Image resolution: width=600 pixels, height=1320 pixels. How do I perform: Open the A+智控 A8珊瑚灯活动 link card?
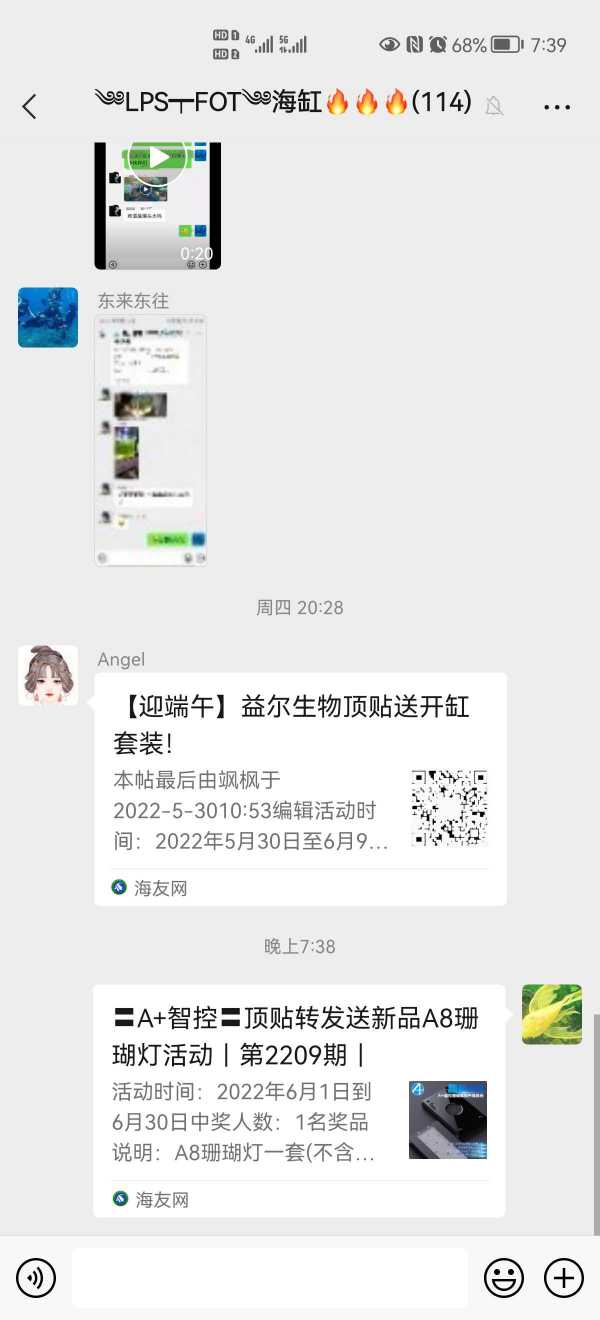[300, 1100]
